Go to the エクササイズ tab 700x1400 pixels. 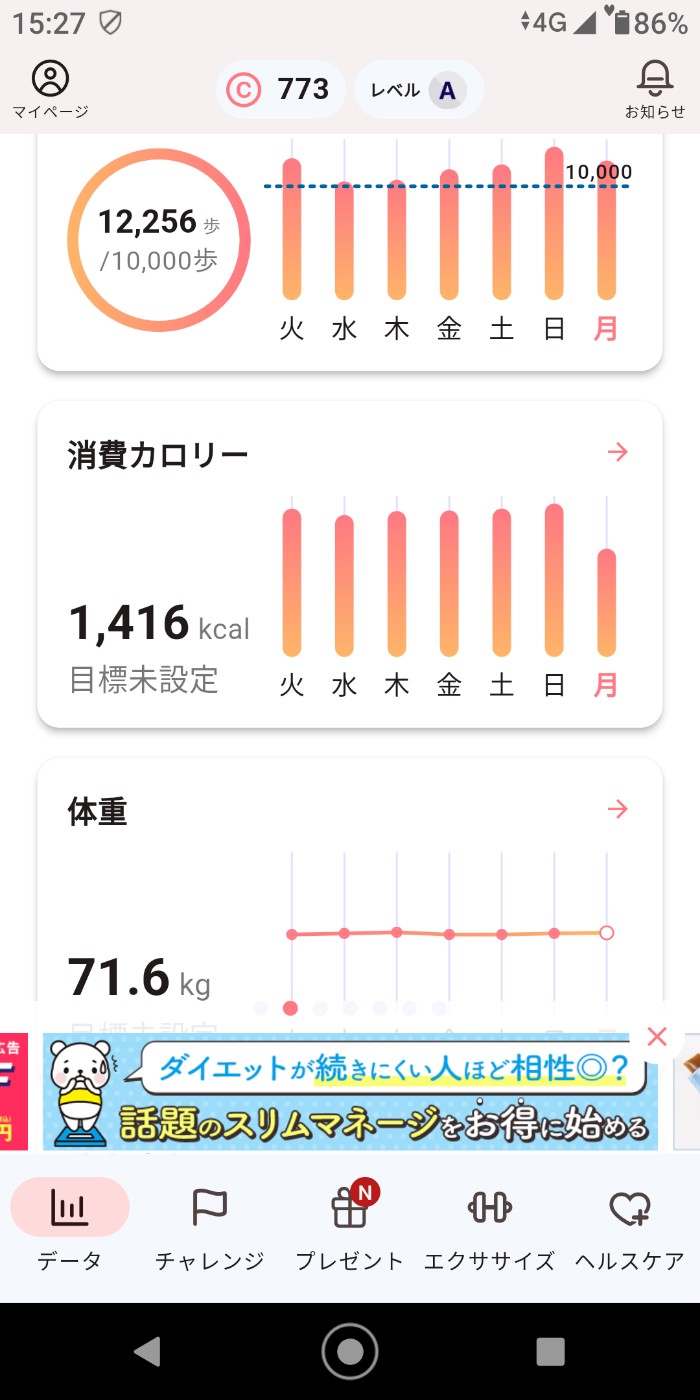(x=490, y=1225)
